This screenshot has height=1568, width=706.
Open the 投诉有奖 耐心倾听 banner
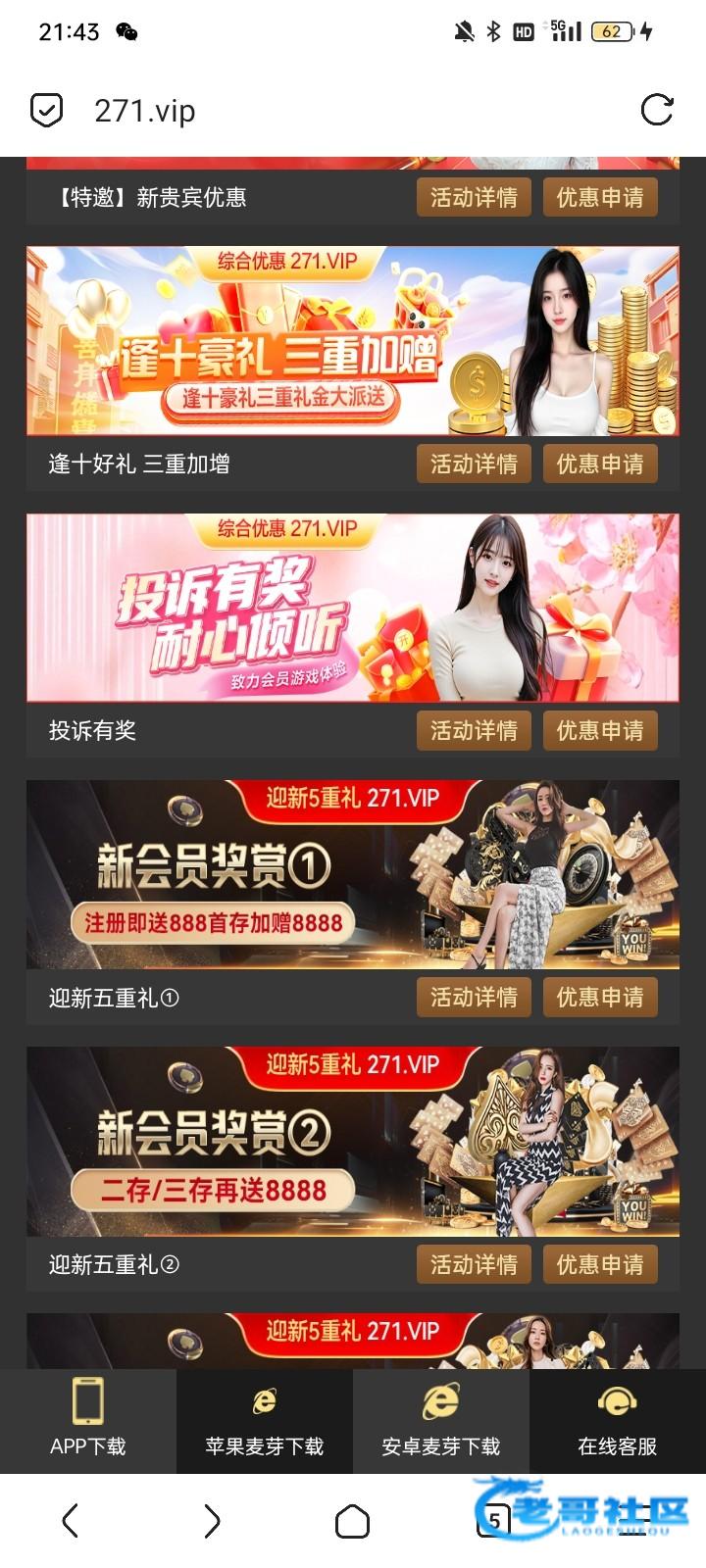[x=352, y=608]
